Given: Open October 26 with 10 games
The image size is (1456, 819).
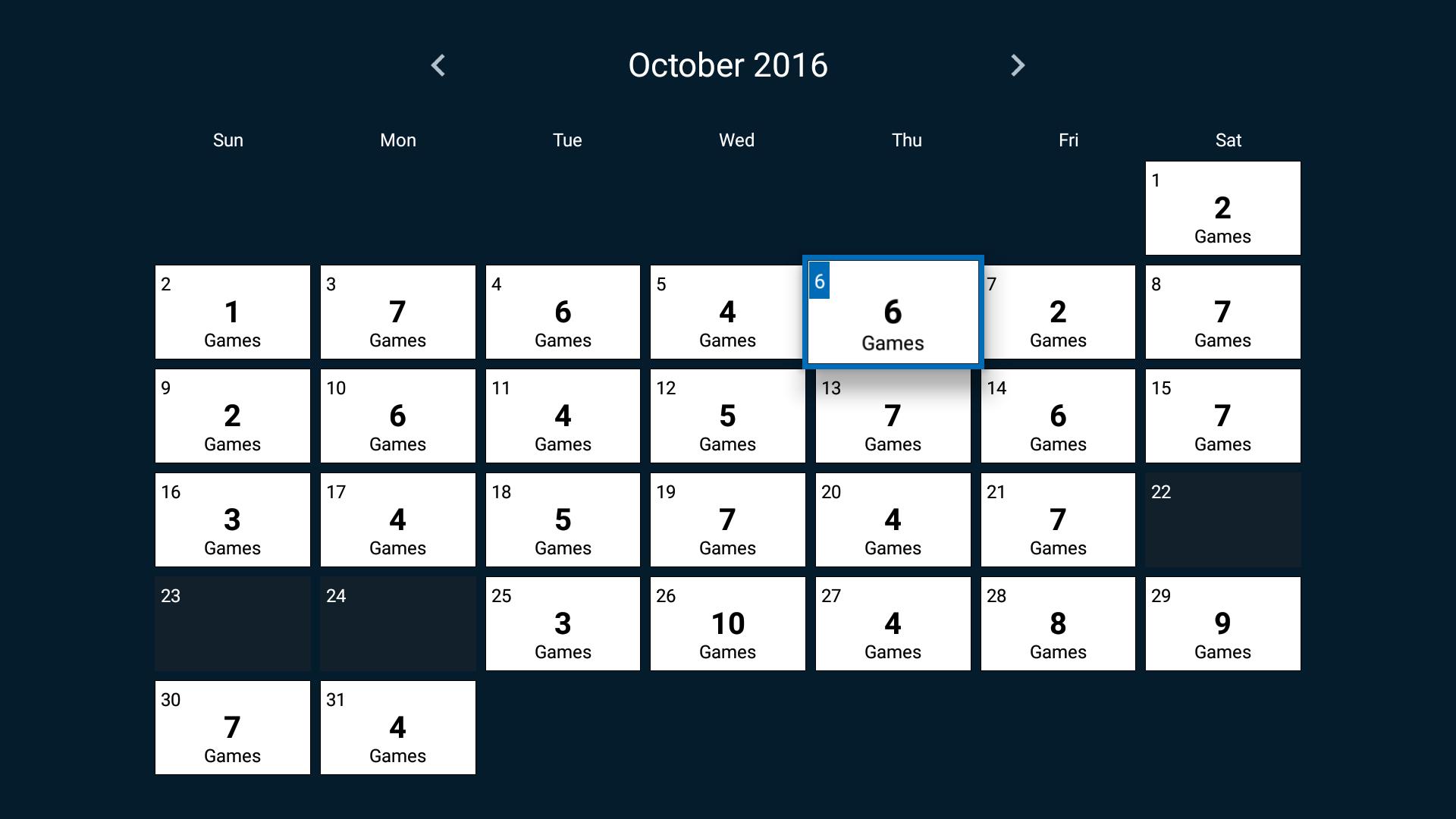Looking at the screenshot, I should click(x=727, y=624).
